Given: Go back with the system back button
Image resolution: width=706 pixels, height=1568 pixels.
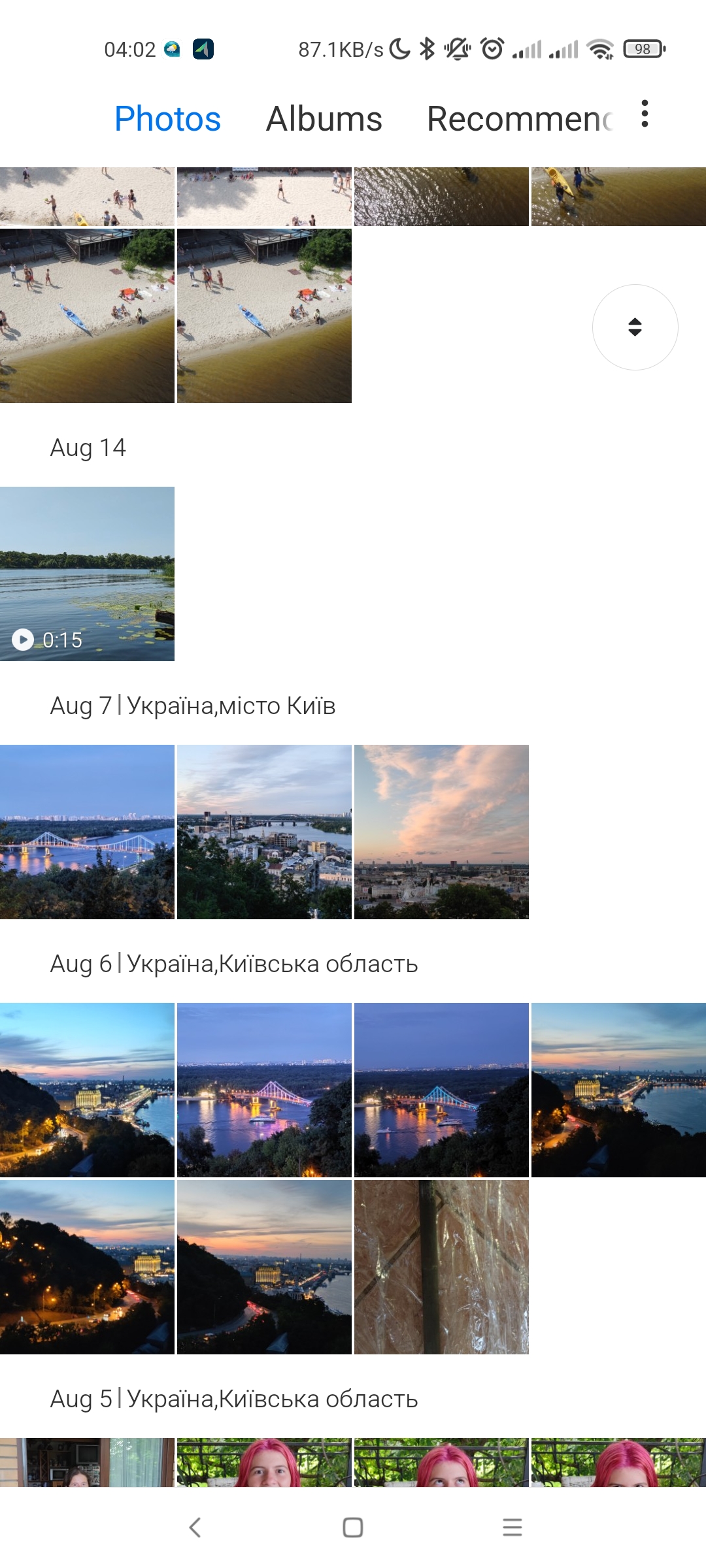Looking at the screenshot, I should click(x=194, y=1527).
